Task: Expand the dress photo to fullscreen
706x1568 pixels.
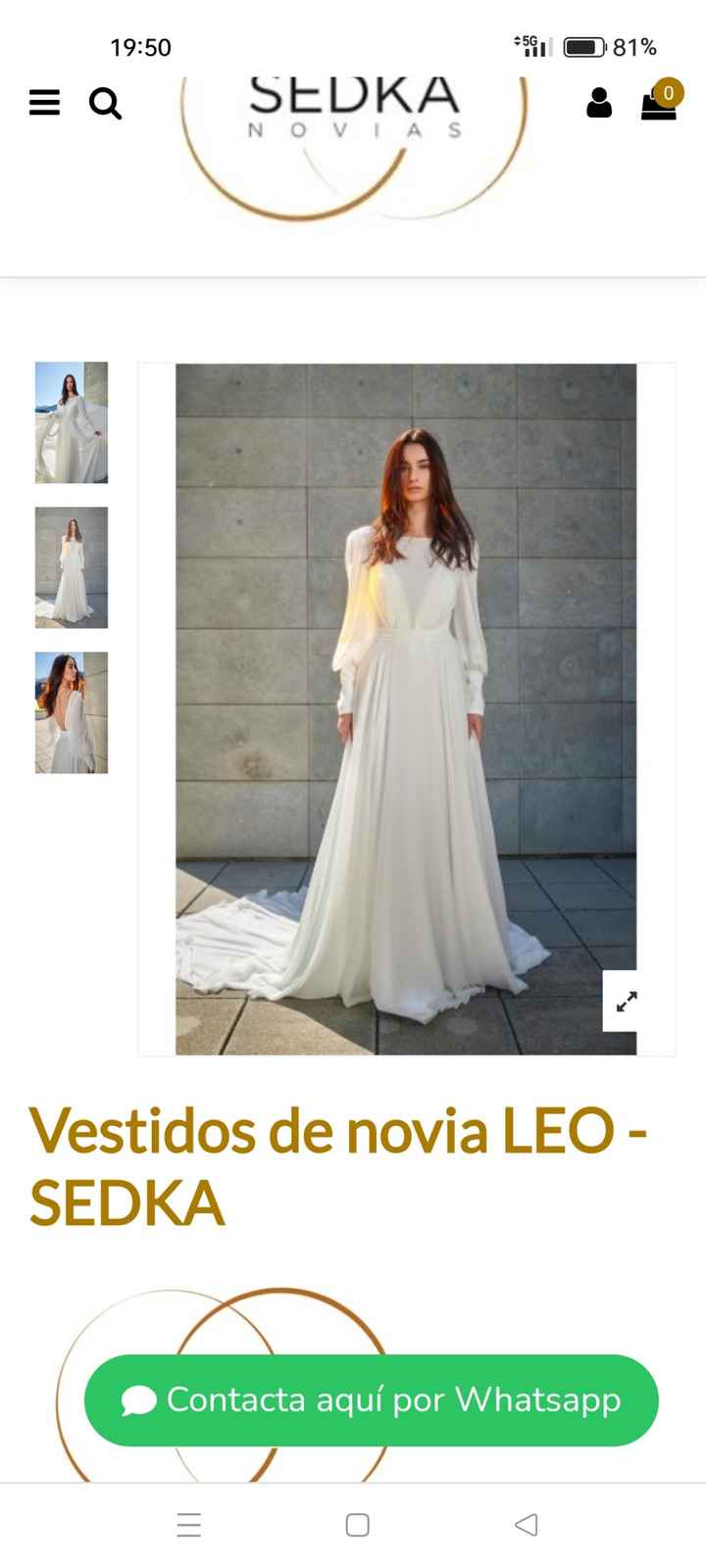Action: pyautogui.click(x=626, y=1003)
